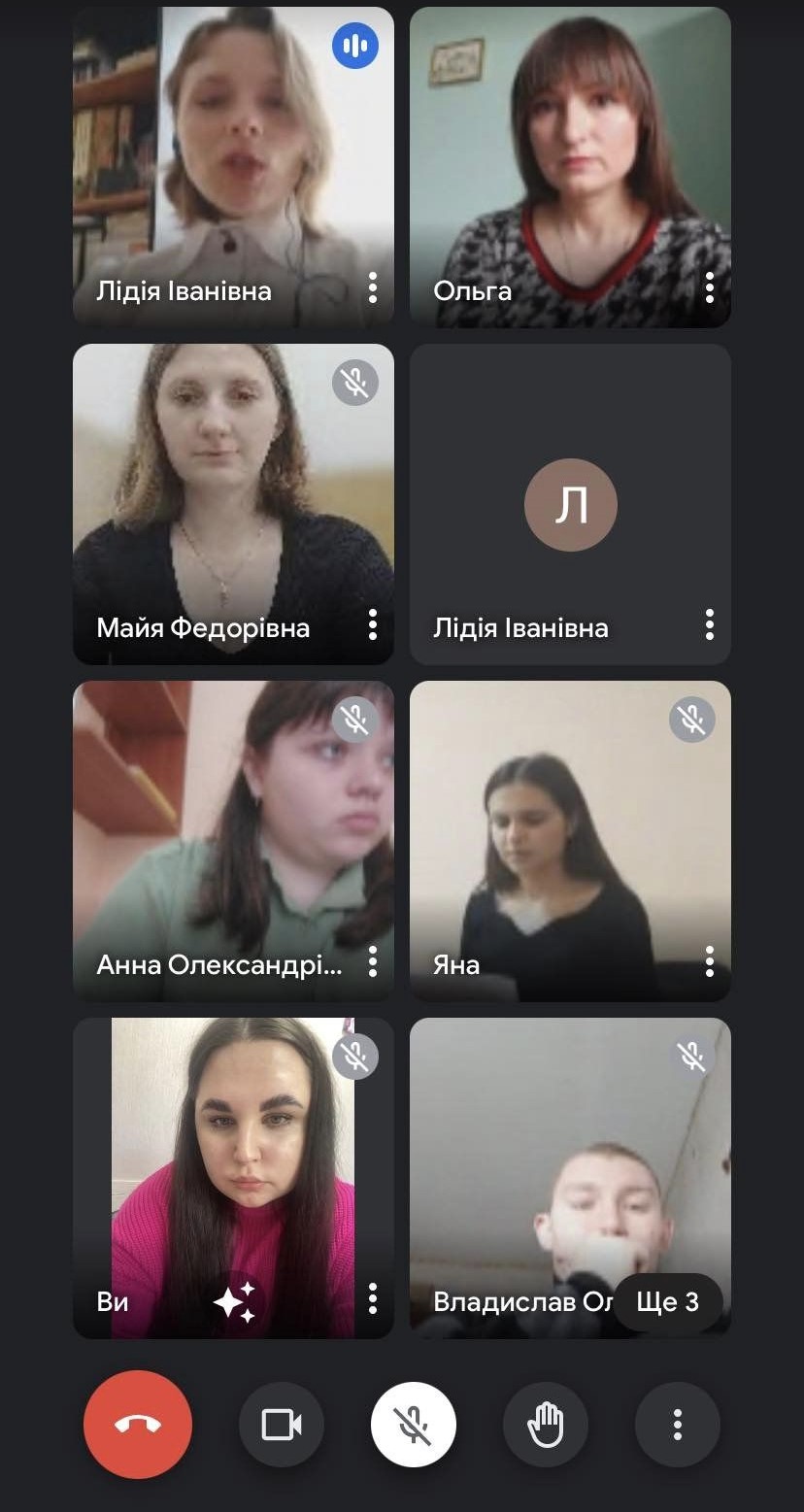Open options on Лідія Іванівна's avatar tile

[x=710, y=624]
